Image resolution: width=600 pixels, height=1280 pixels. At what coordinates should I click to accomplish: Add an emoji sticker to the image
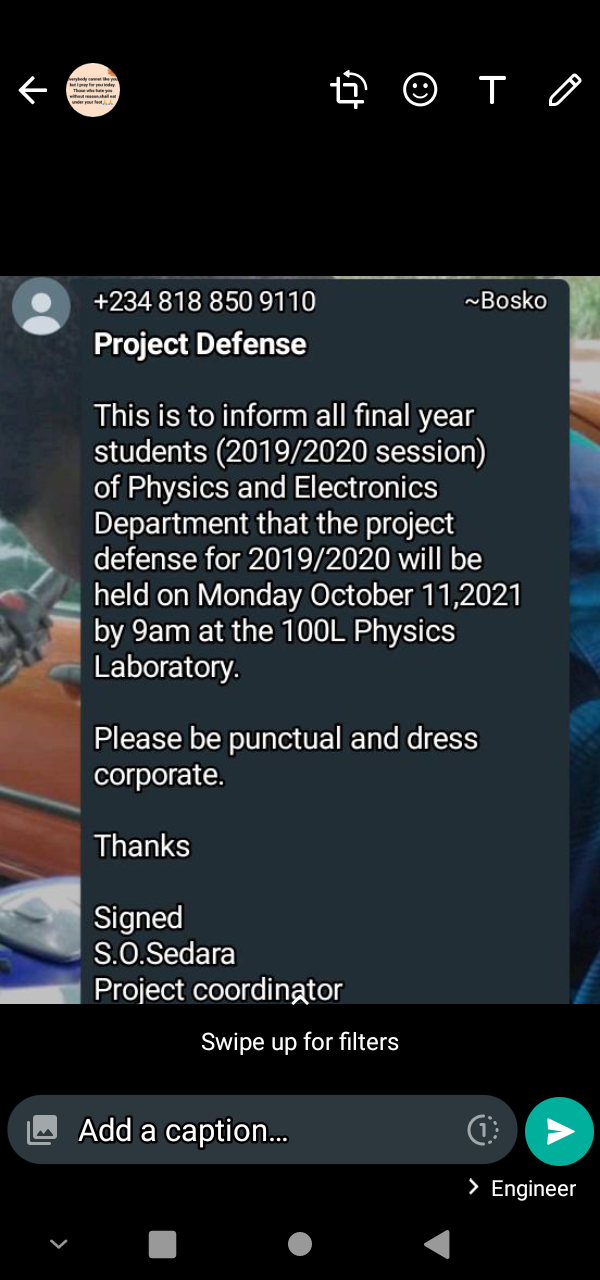coord(420,90)
